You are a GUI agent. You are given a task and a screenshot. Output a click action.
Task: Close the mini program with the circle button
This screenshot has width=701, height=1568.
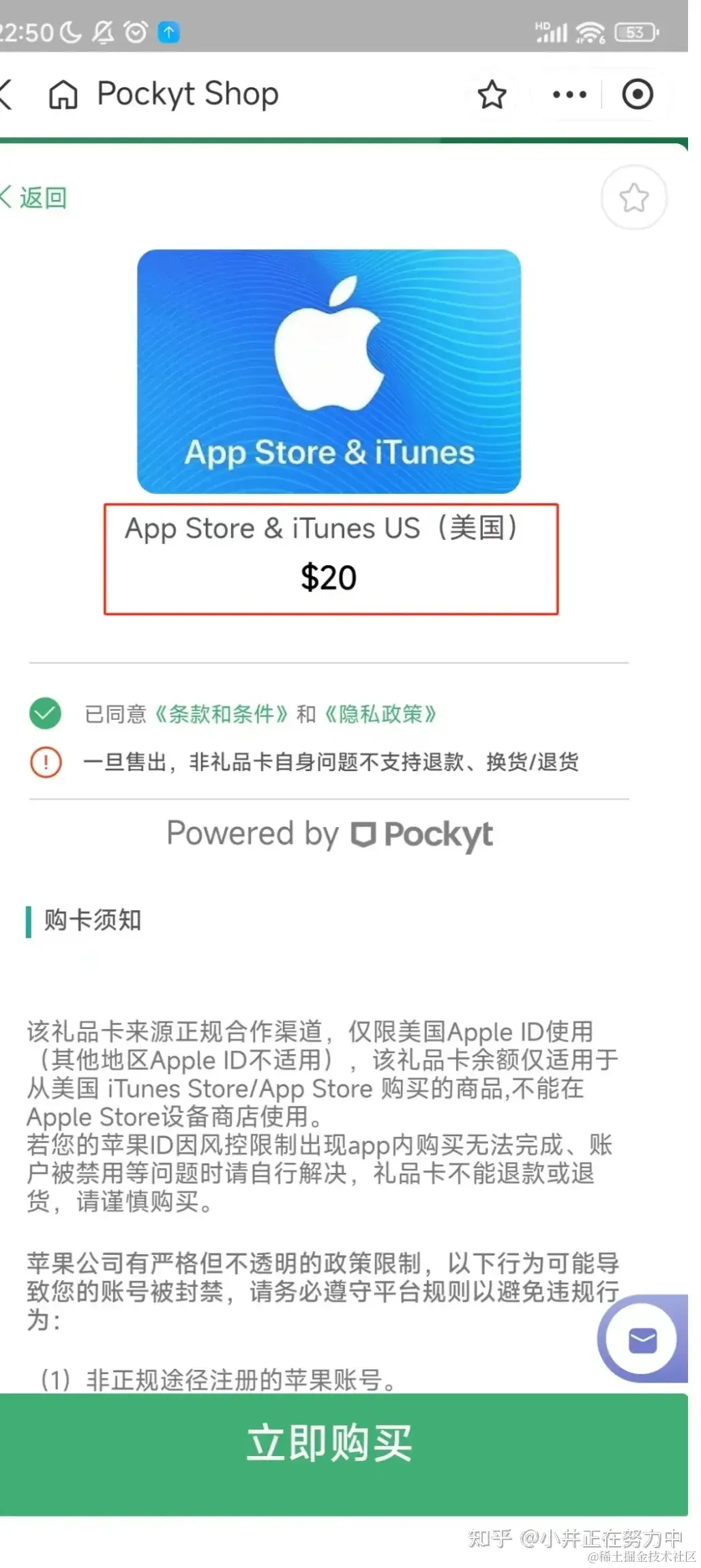638,95
